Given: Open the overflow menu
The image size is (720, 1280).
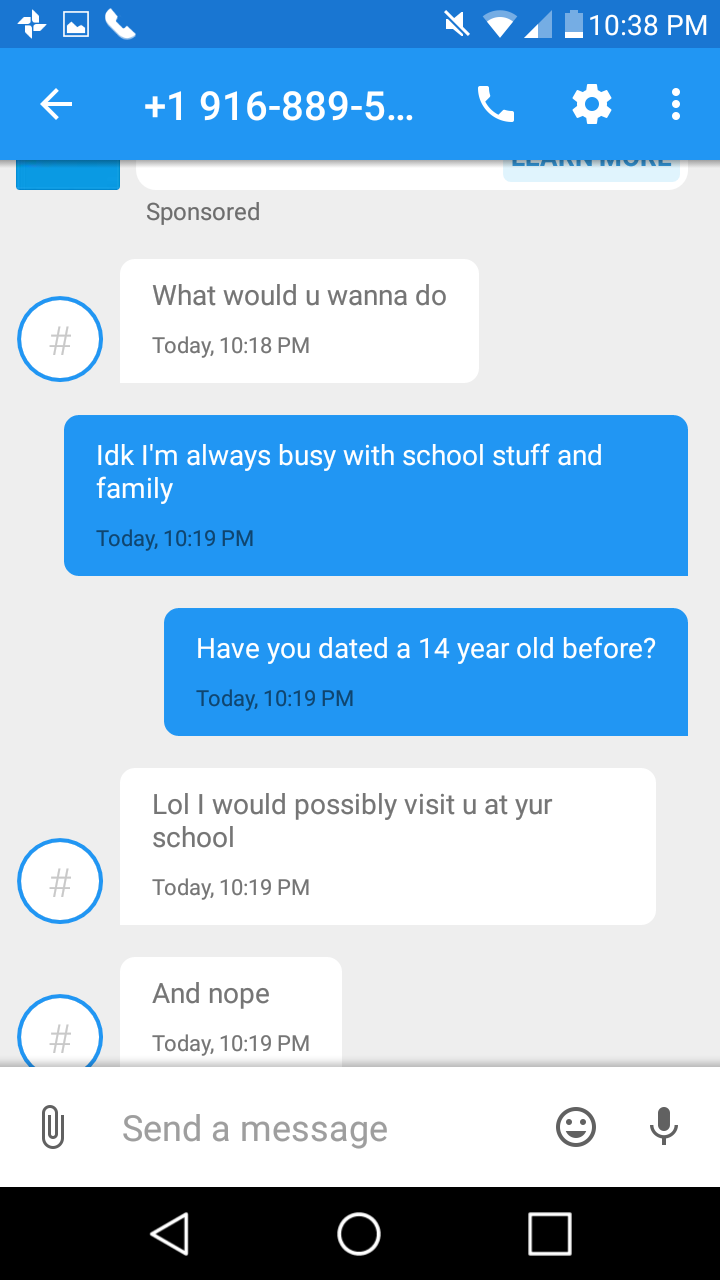Looking at the screenshot, I should click(676, 104).
